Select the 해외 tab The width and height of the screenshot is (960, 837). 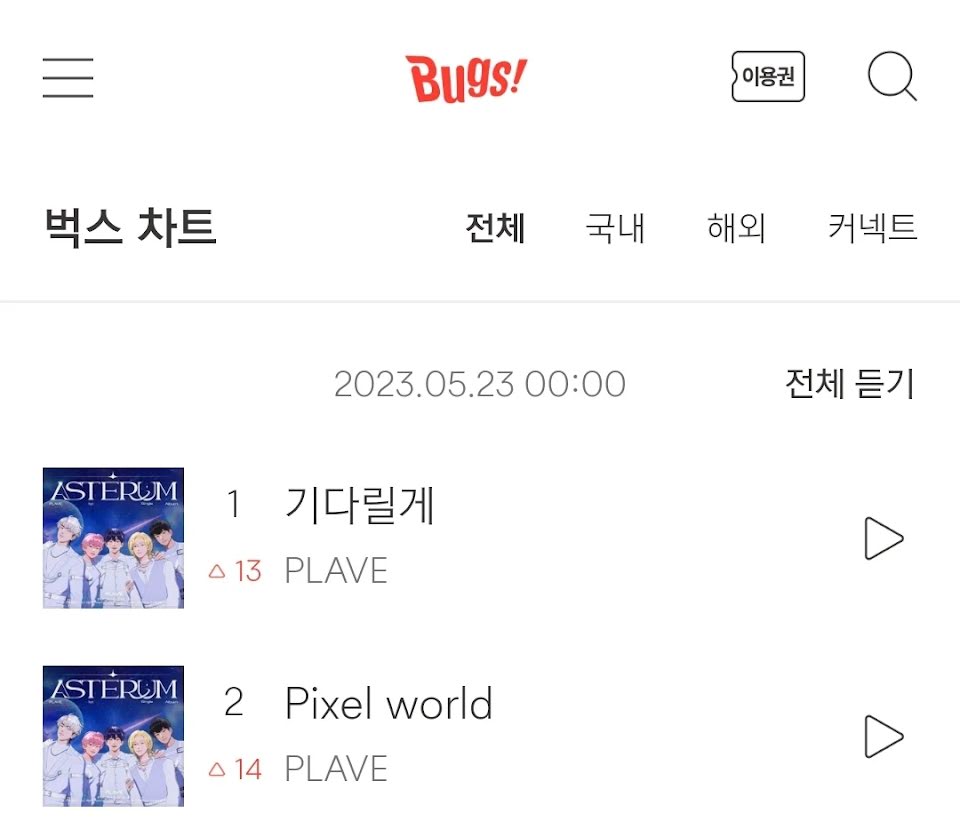coord(736,228)
